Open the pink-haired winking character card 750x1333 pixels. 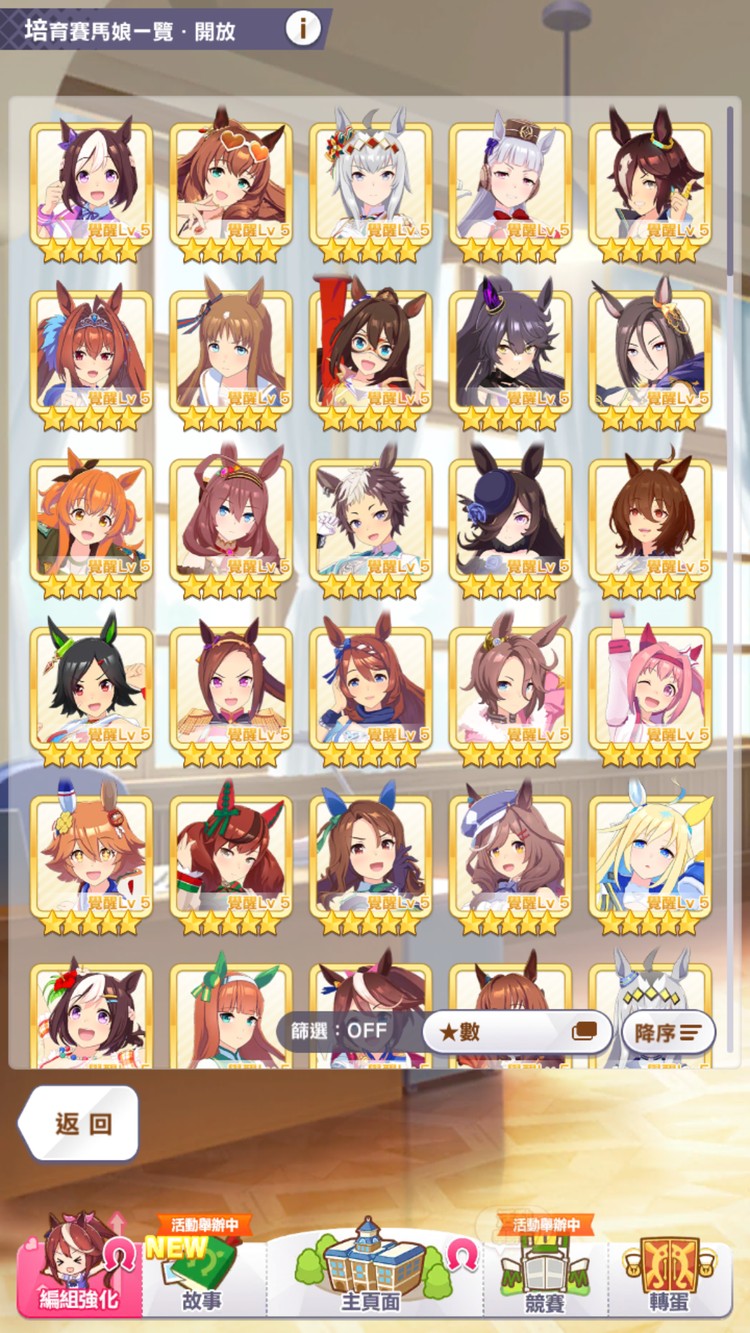pos(650,690)
